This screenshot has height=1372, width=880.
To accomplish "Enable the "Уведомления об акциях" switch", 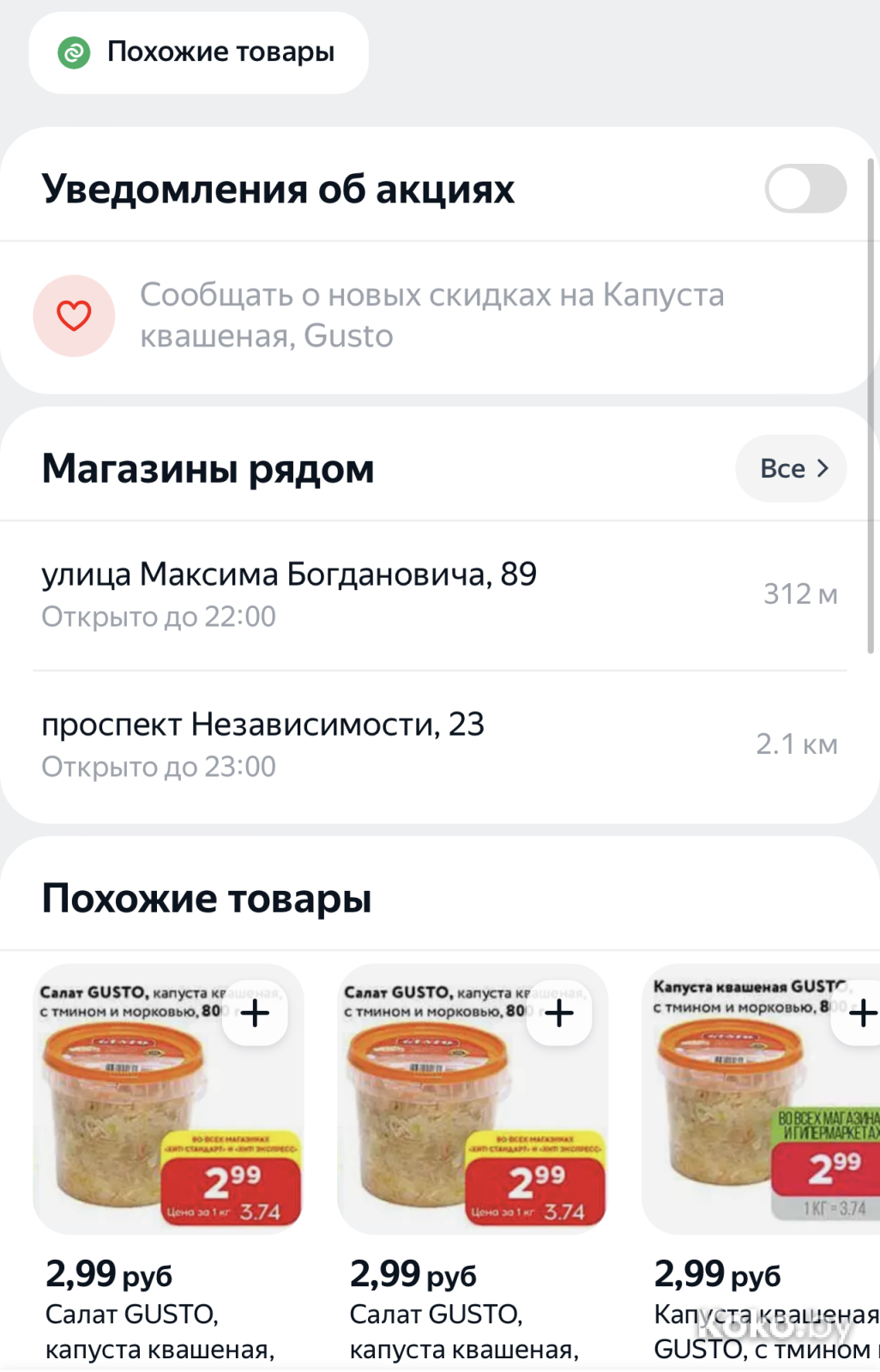I will (805, 189).
